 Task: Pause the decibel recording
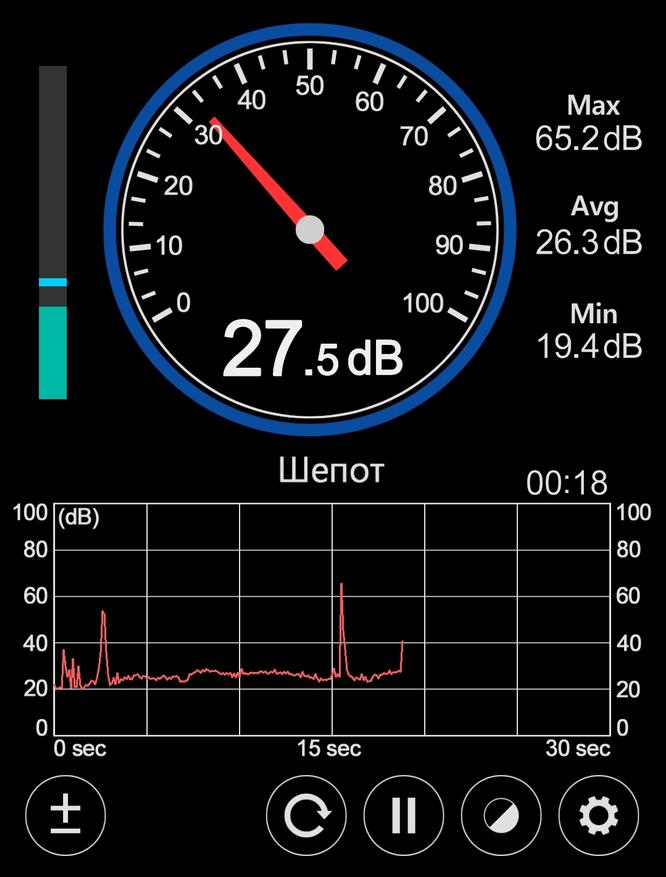click(x=404, y=816)
